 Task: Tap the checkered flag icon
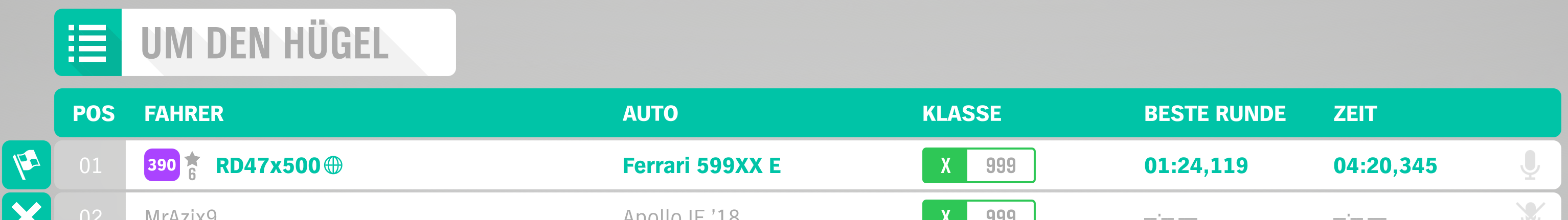26,165
